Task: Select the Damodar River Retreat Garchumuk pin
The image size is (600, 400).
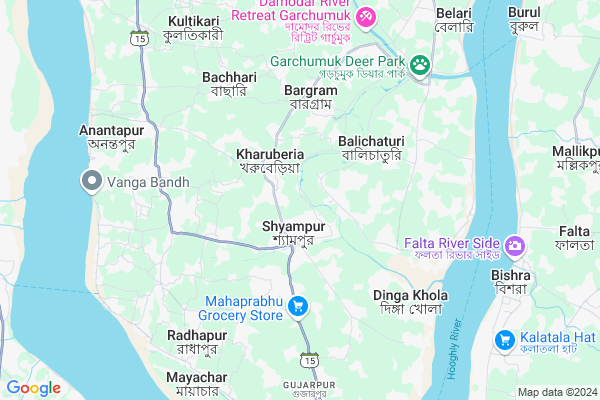Action: coord(366,16)
